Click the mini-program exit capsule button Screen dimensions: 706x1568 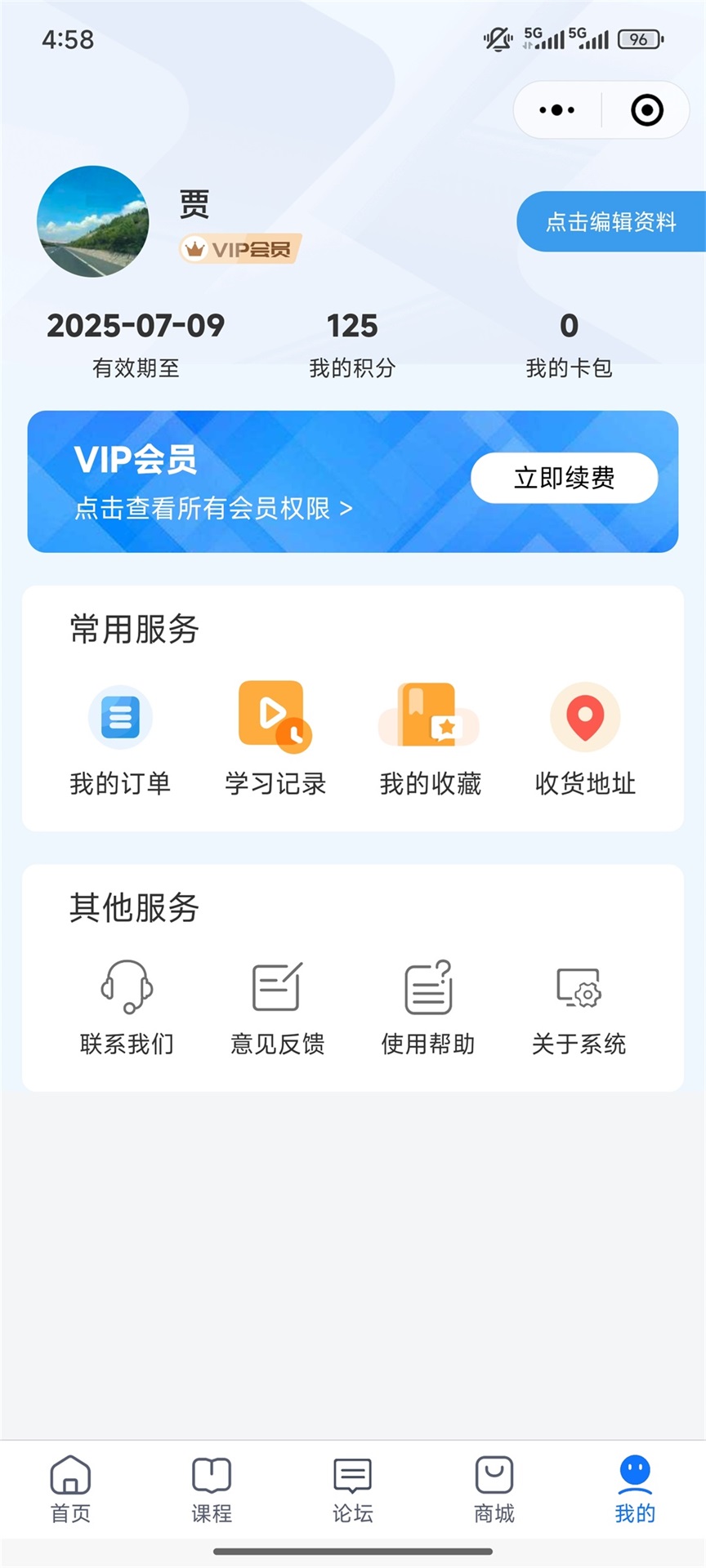(645, 109)
